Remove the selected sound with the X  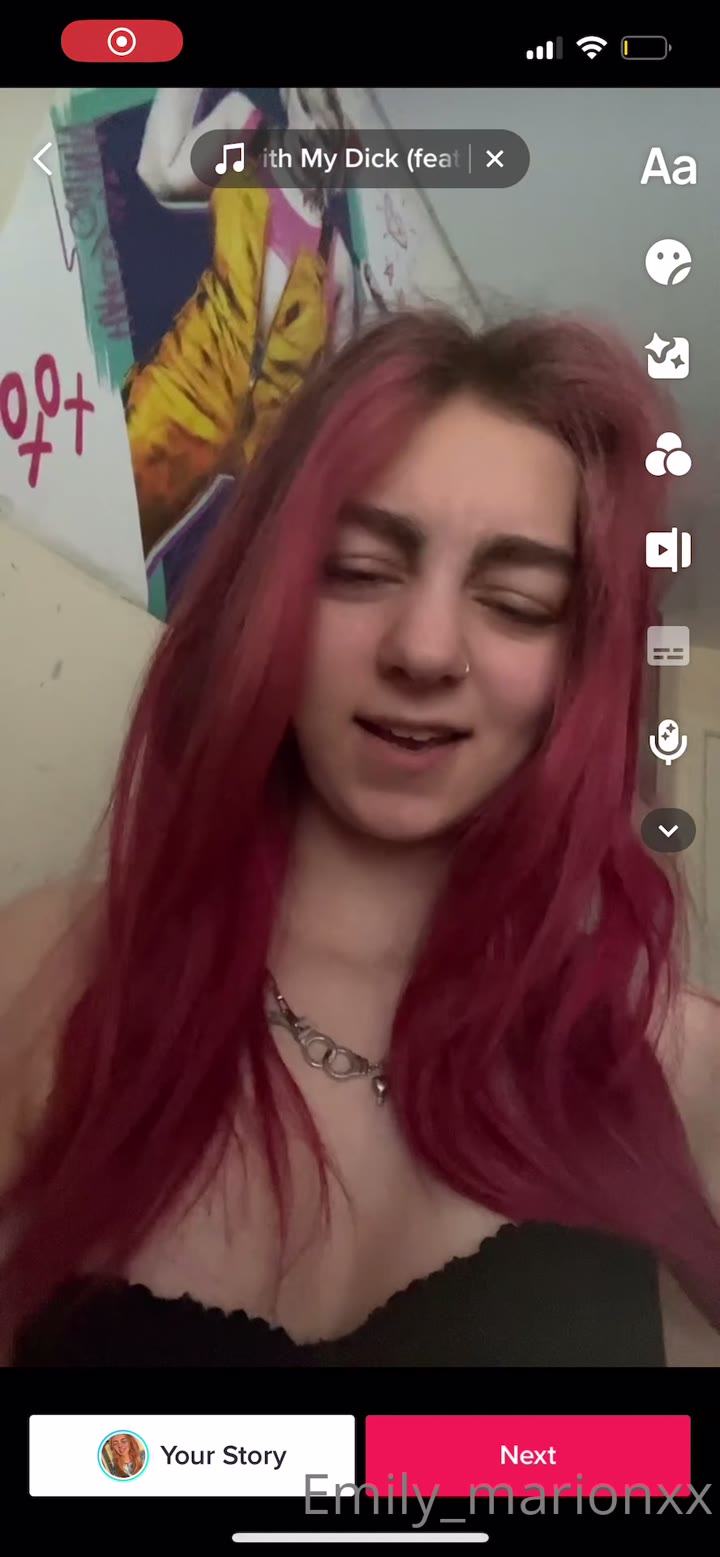[495, 159]
